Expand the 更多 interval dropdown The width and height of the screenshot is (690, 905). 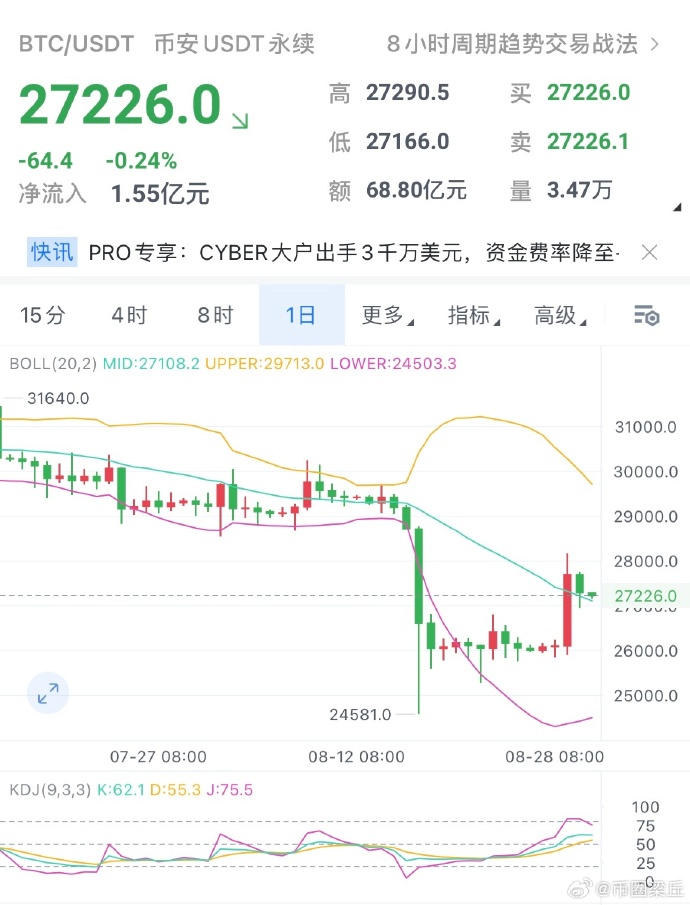click(387, 316)
